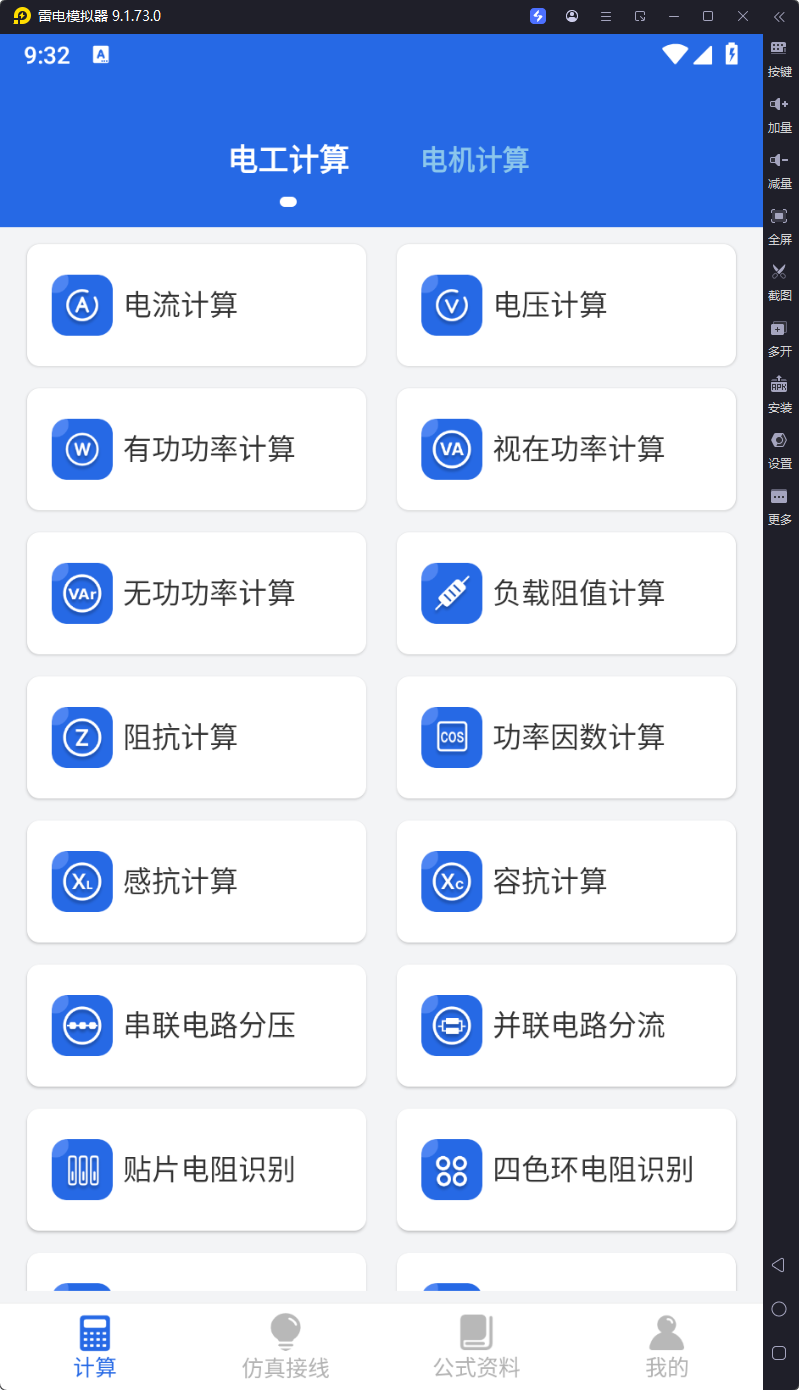The image size is (799, 1390).
Task: Open the 公式资料 formula reference section
Action: pyautogui.click(x=475, y=1345)
